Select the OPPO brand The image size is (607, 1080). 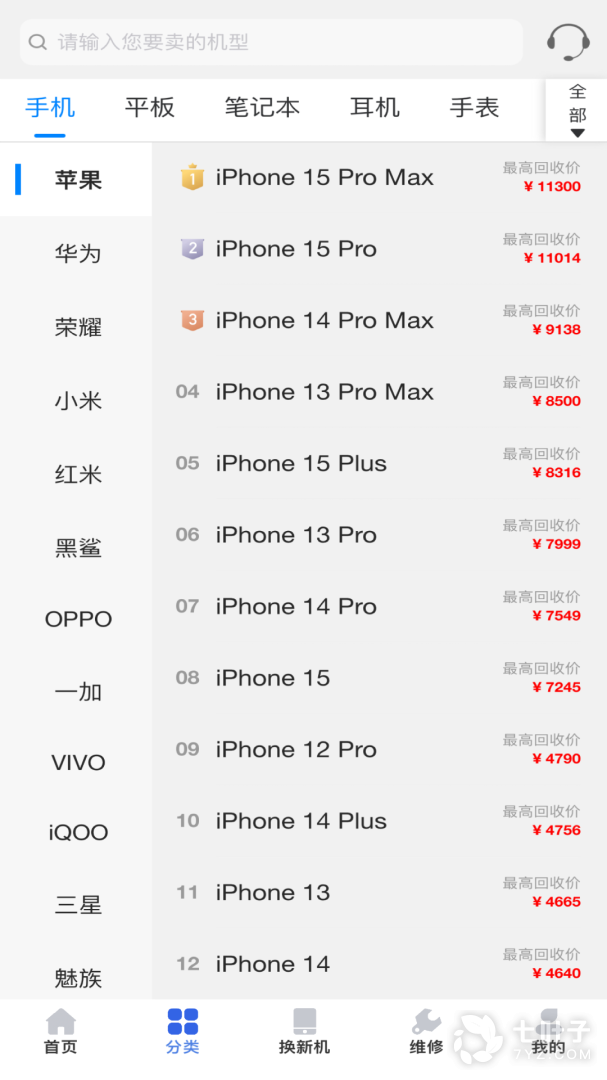pyautogui.click(x=78, y=619)
